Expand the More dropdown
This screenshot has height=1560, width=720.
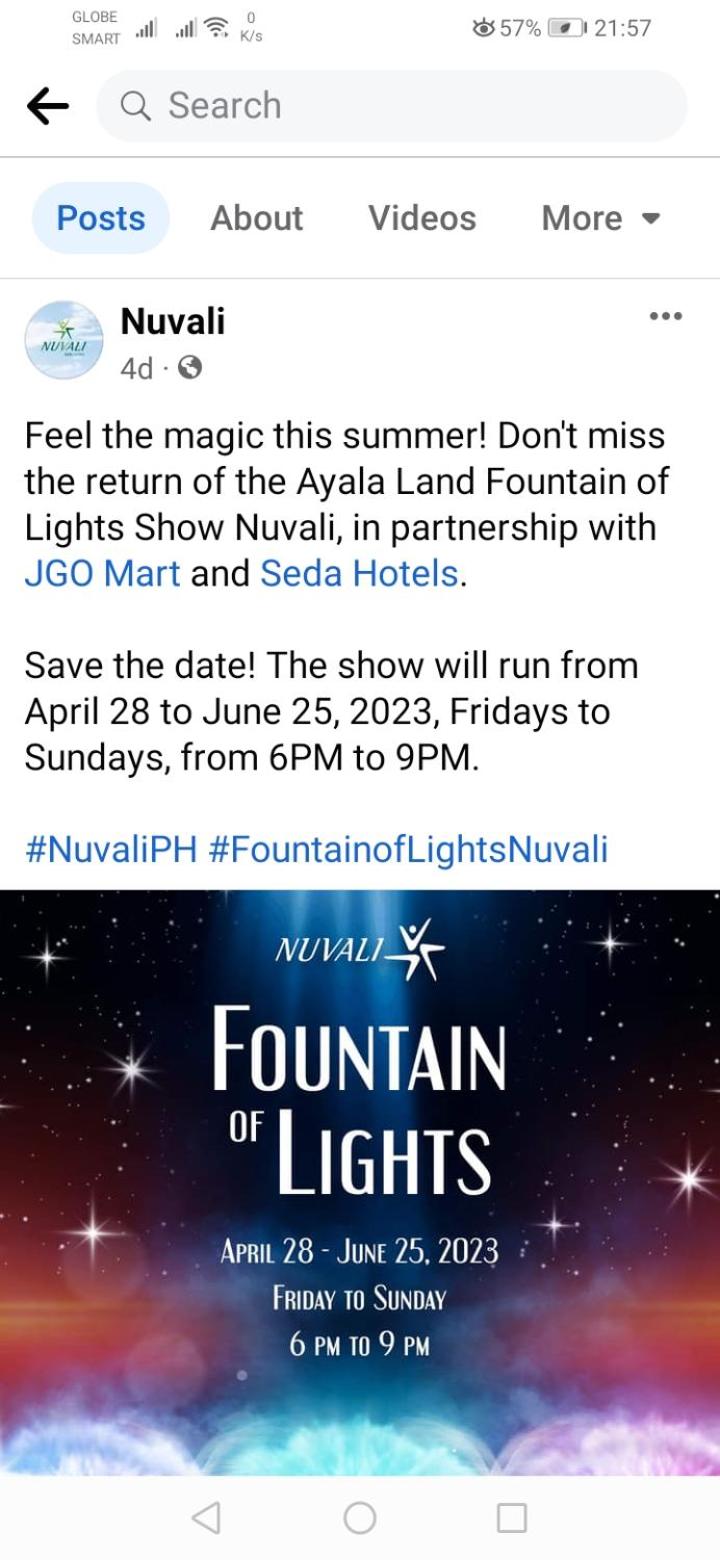pyautogui.click(x=601, y=218)
